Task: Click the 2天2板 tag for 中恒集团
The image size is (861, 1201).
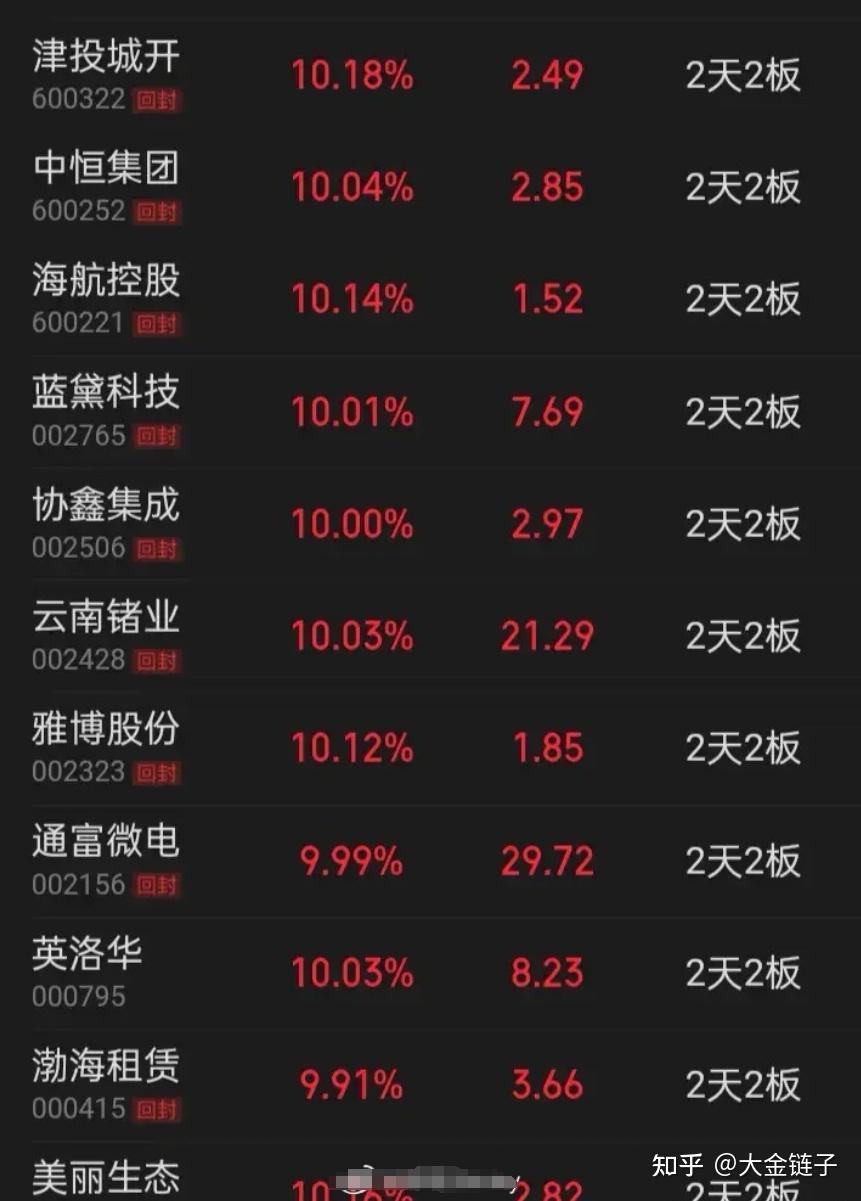Action: (x=742, y=187)
